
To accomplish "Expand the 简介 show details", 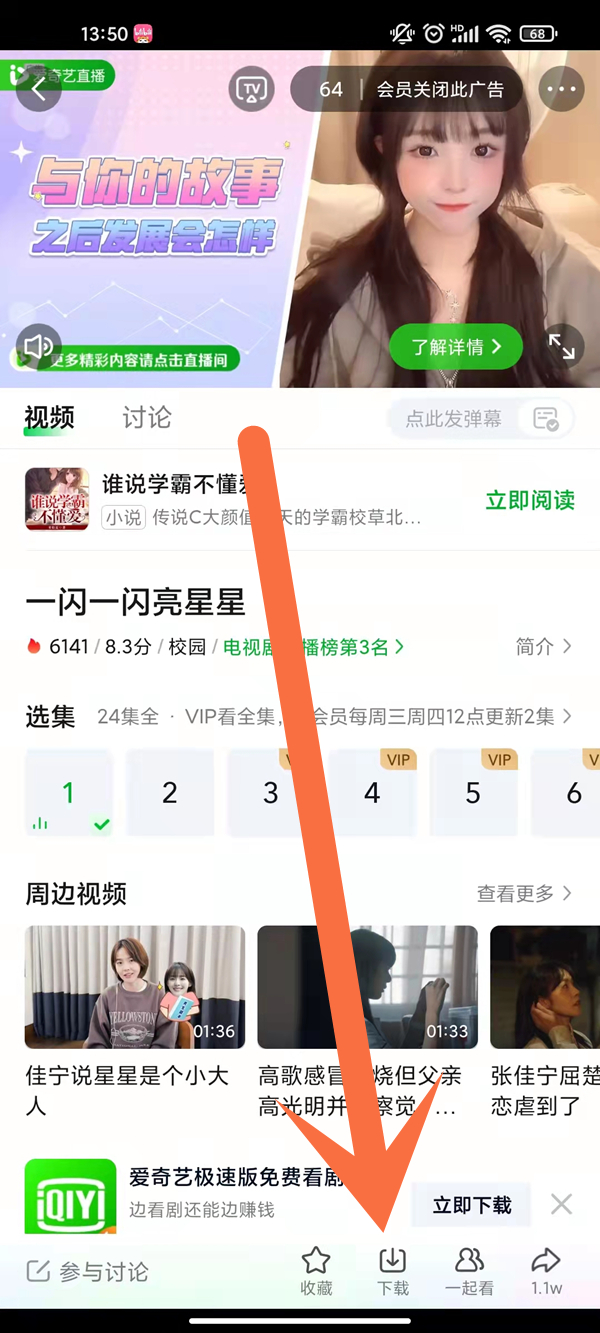I will (x=543, y=646).
